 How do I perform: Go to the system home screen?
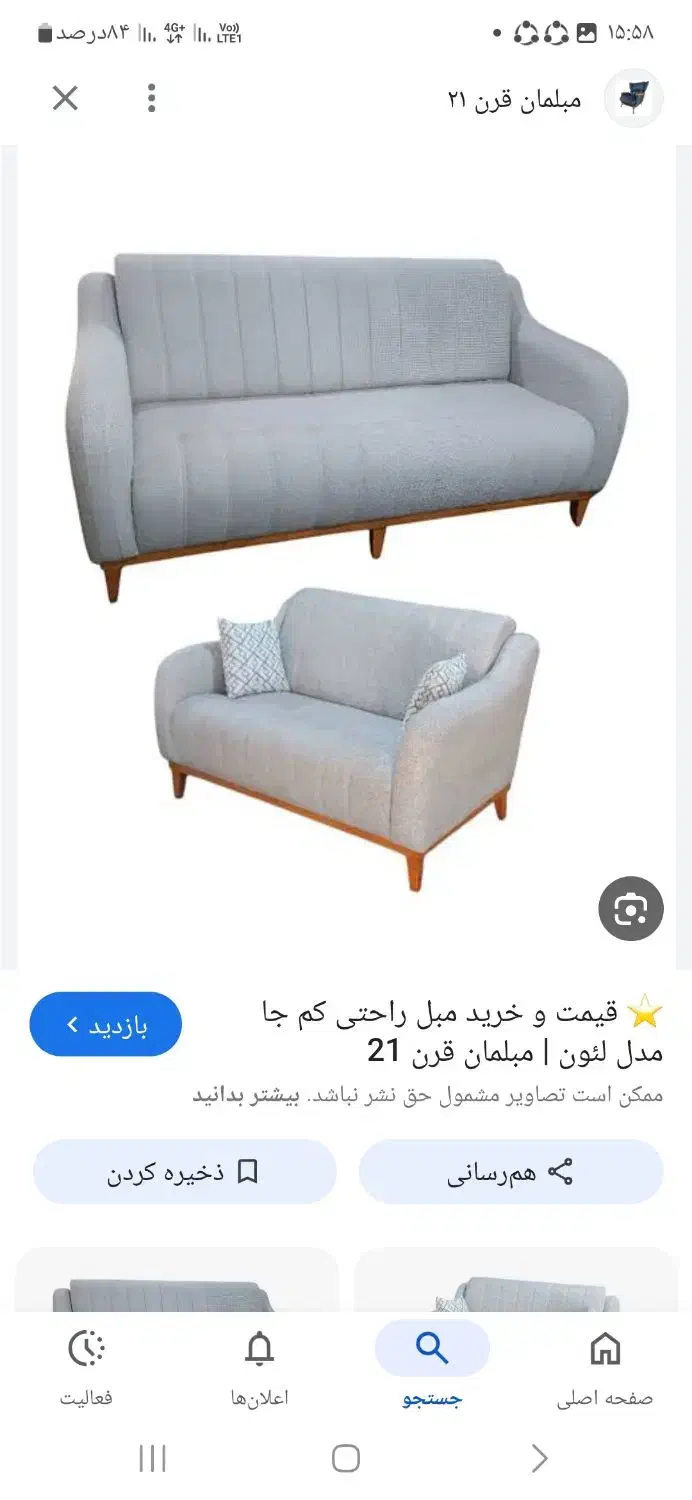(346, 1458)
